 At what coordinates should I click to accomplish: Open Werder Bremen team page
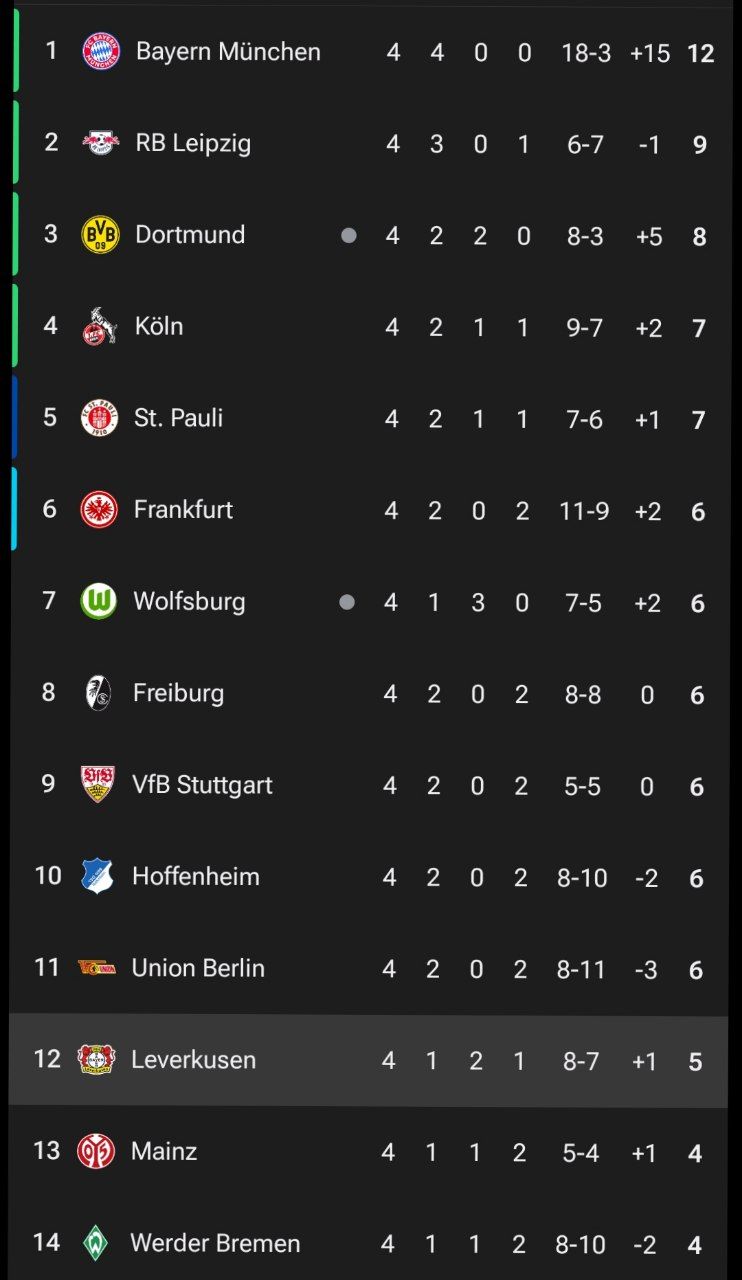tap(215, 1243)
